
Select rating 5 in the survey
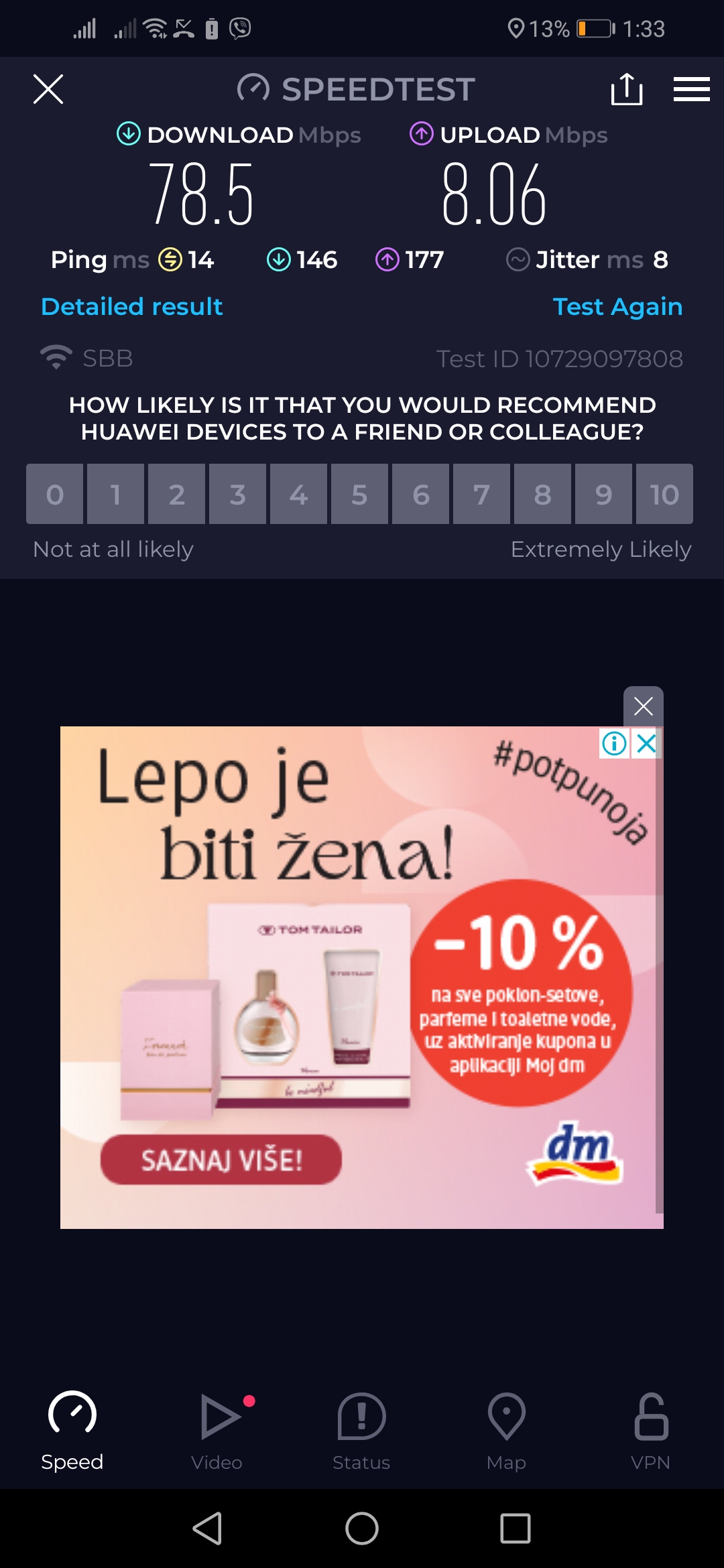[359, 495]
